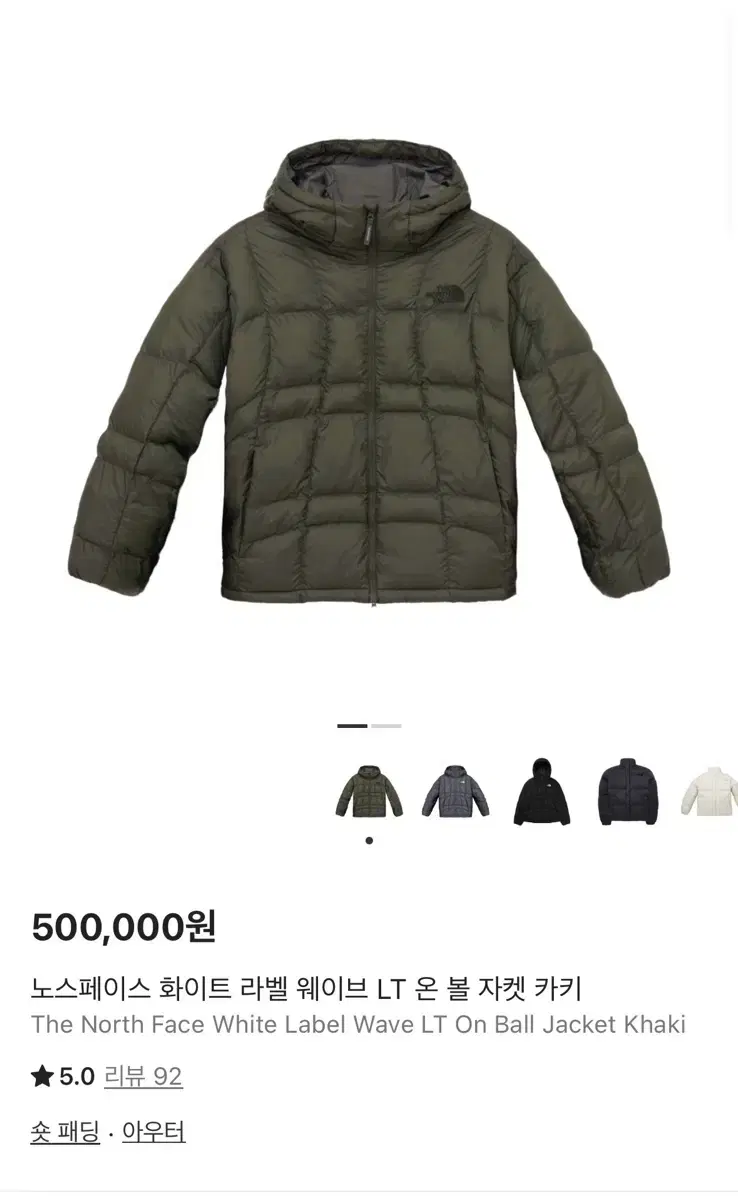Click the dot separator between category links
Viewport: 738px width, 1200px height.
[110, 1133]
